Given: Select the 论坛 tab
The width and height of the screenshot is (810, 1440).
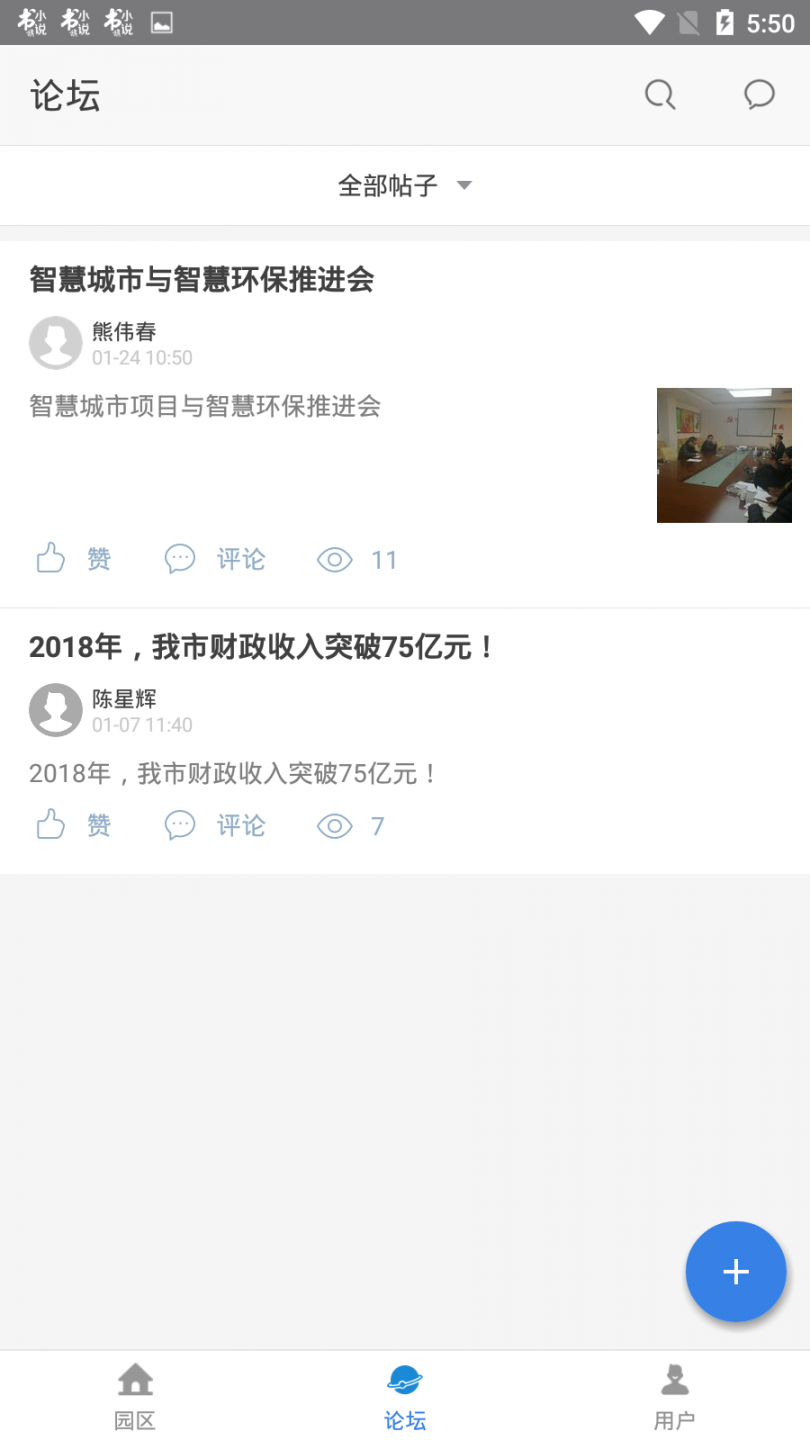Looking at the screenshot, I should (405, 1396).
